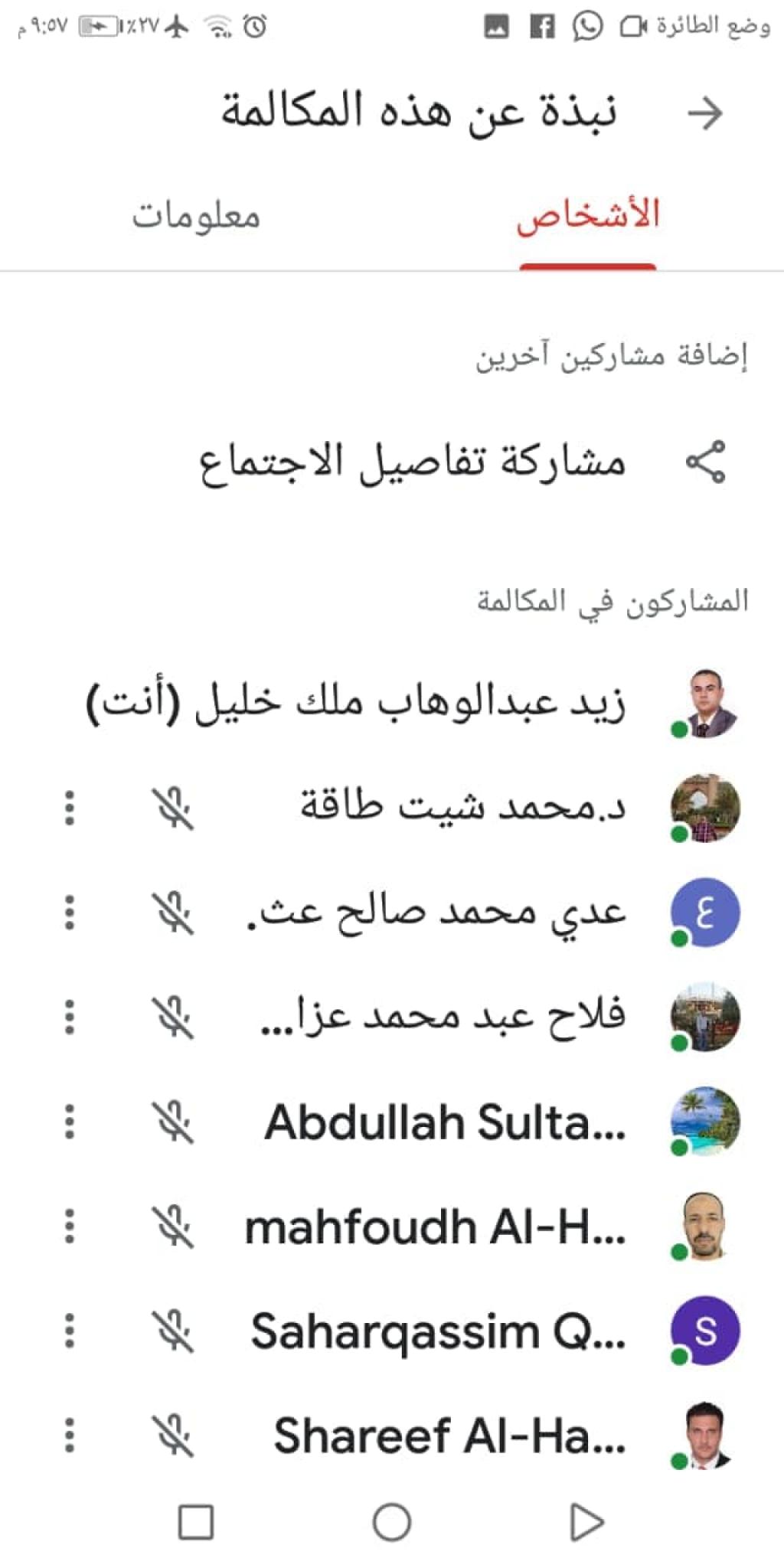784x1568 pixels.
Task: Open options menu for Shareef Al-Ha...
Action: [x=70, y=1435]
